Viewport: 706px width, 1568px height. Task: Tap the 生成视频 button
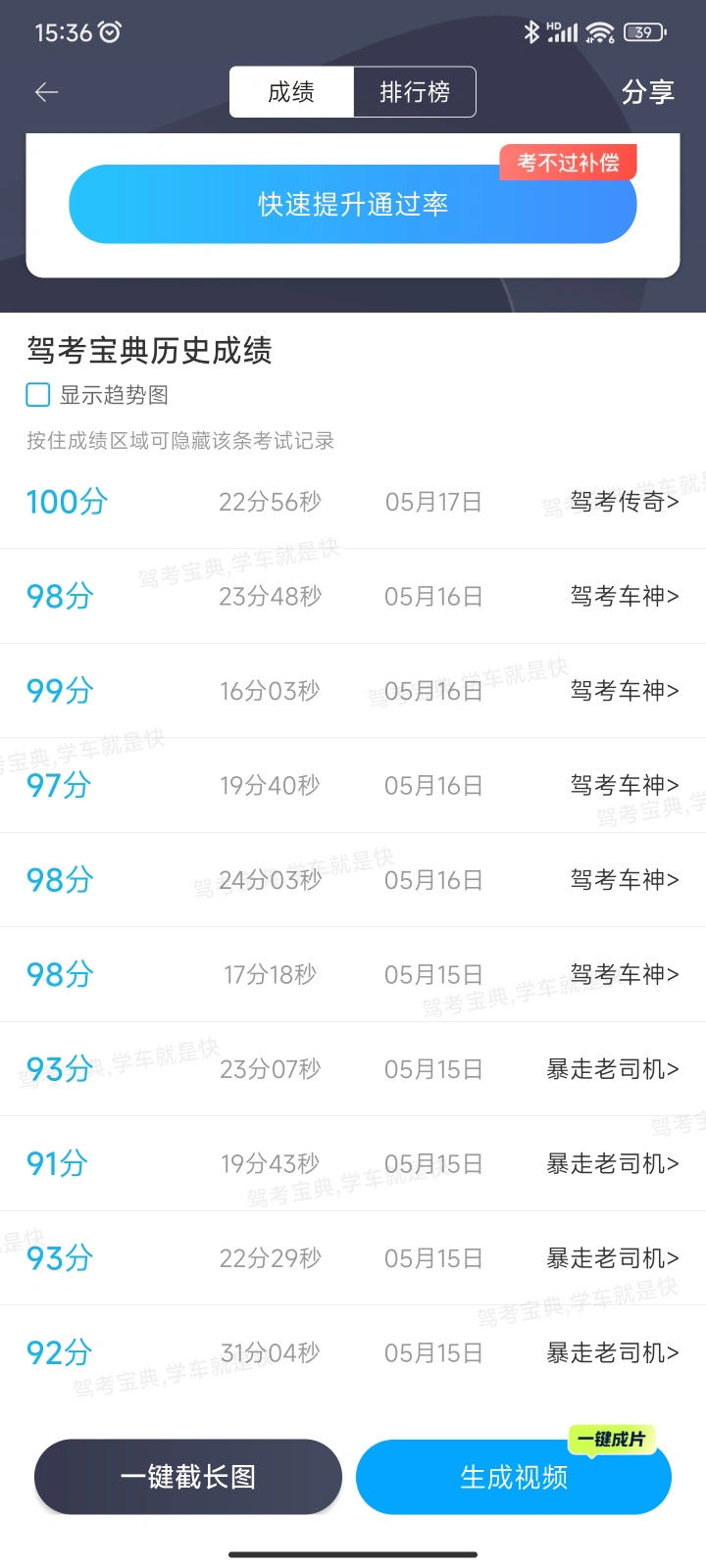click(514, 1477)
